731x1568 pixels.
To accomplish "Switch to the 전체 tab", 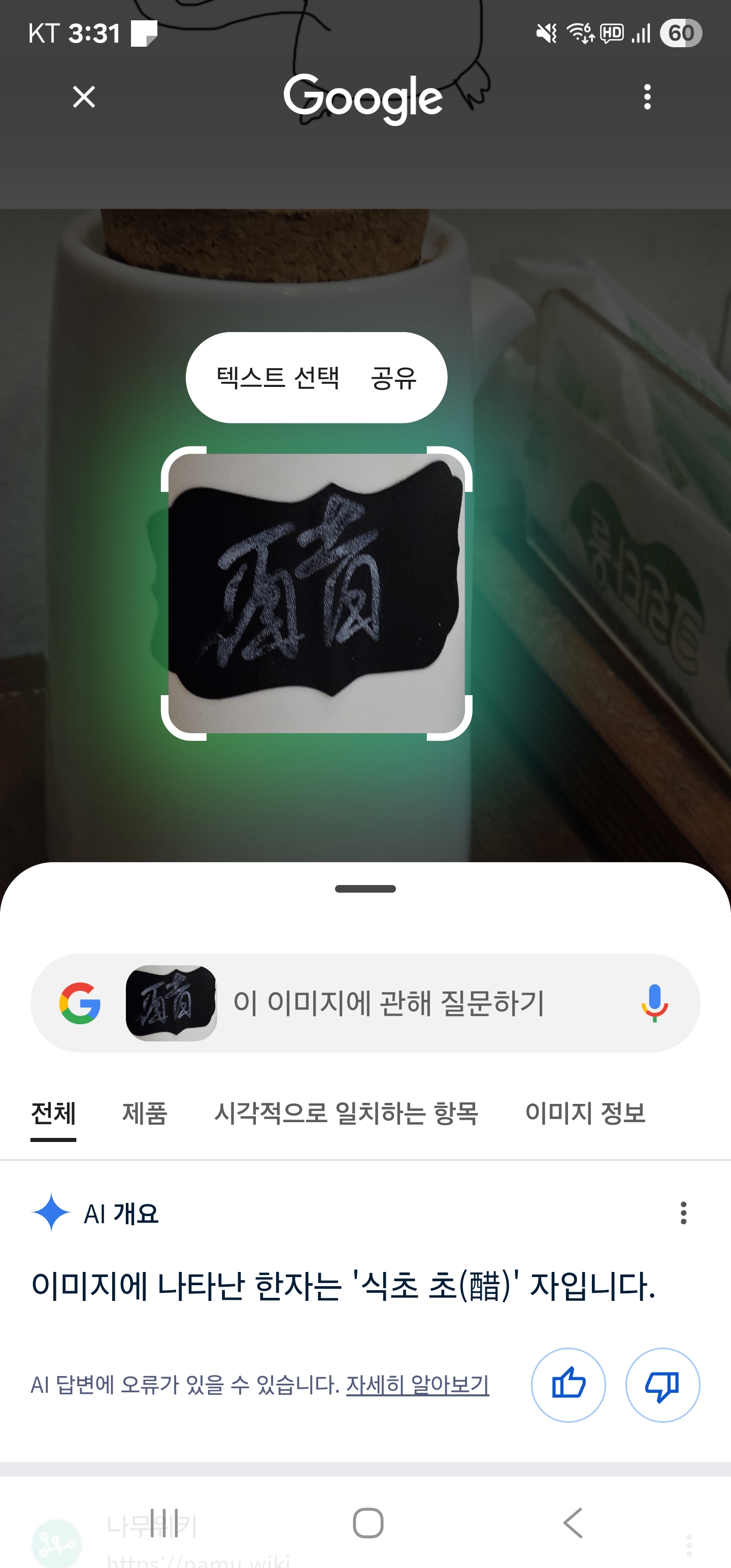I will [54, 1114].
